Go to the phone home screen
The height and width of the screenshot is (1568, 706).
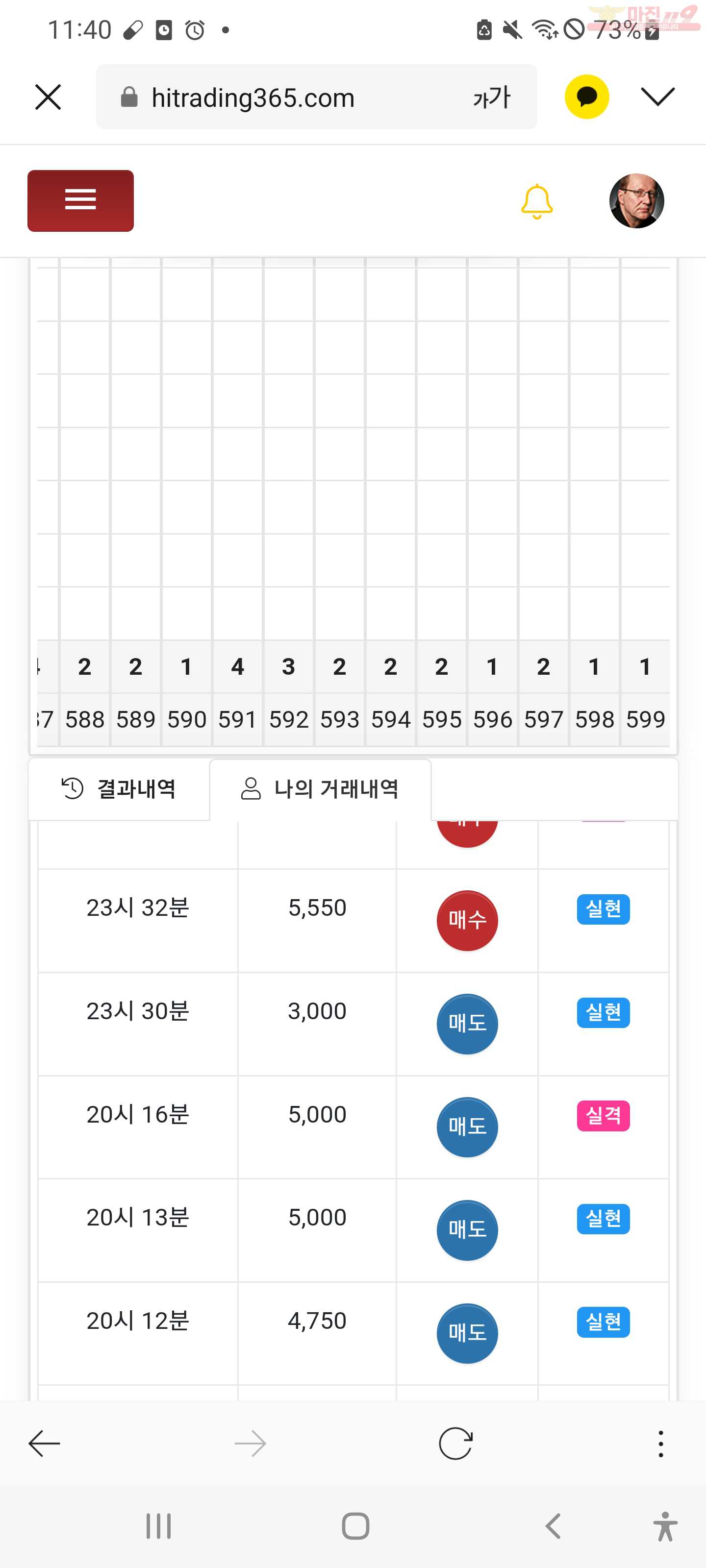click(355, 1526)
